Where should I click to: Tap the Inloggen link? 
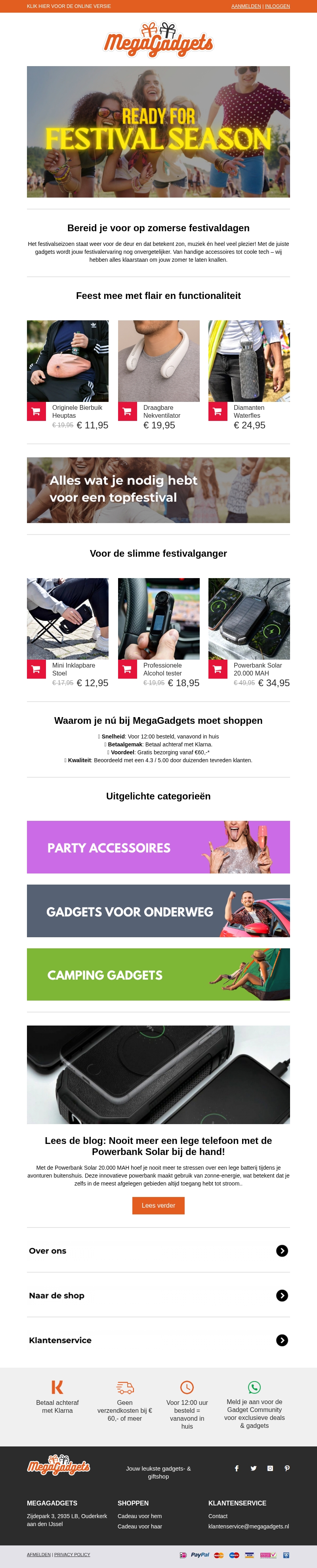(x=277, y=6)
